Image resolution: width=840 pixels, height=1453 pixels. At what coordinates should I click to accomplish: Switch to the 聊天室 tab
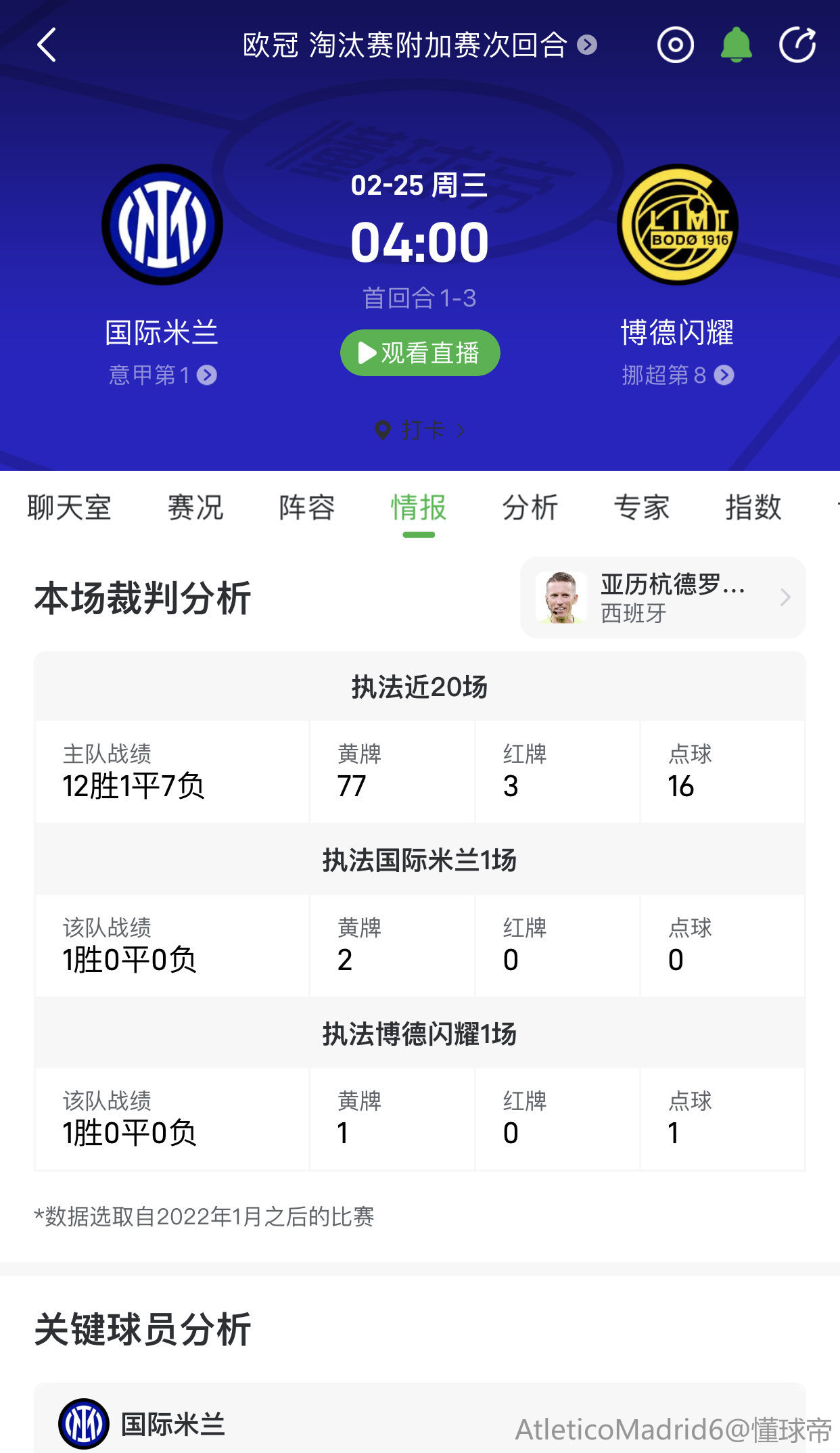[x=69, y=507]
